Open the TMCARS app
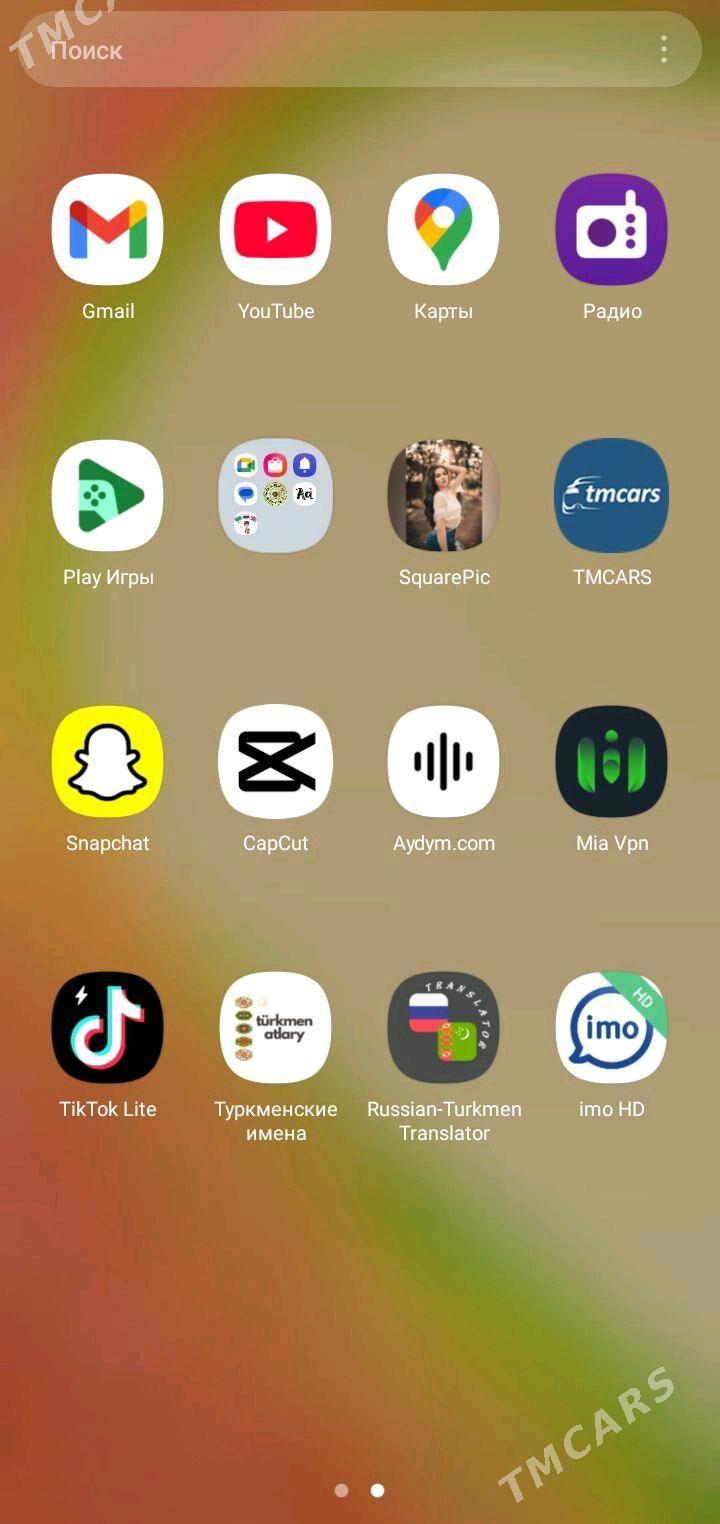Viewport: 720px width, 1524px height. [612, 496]
